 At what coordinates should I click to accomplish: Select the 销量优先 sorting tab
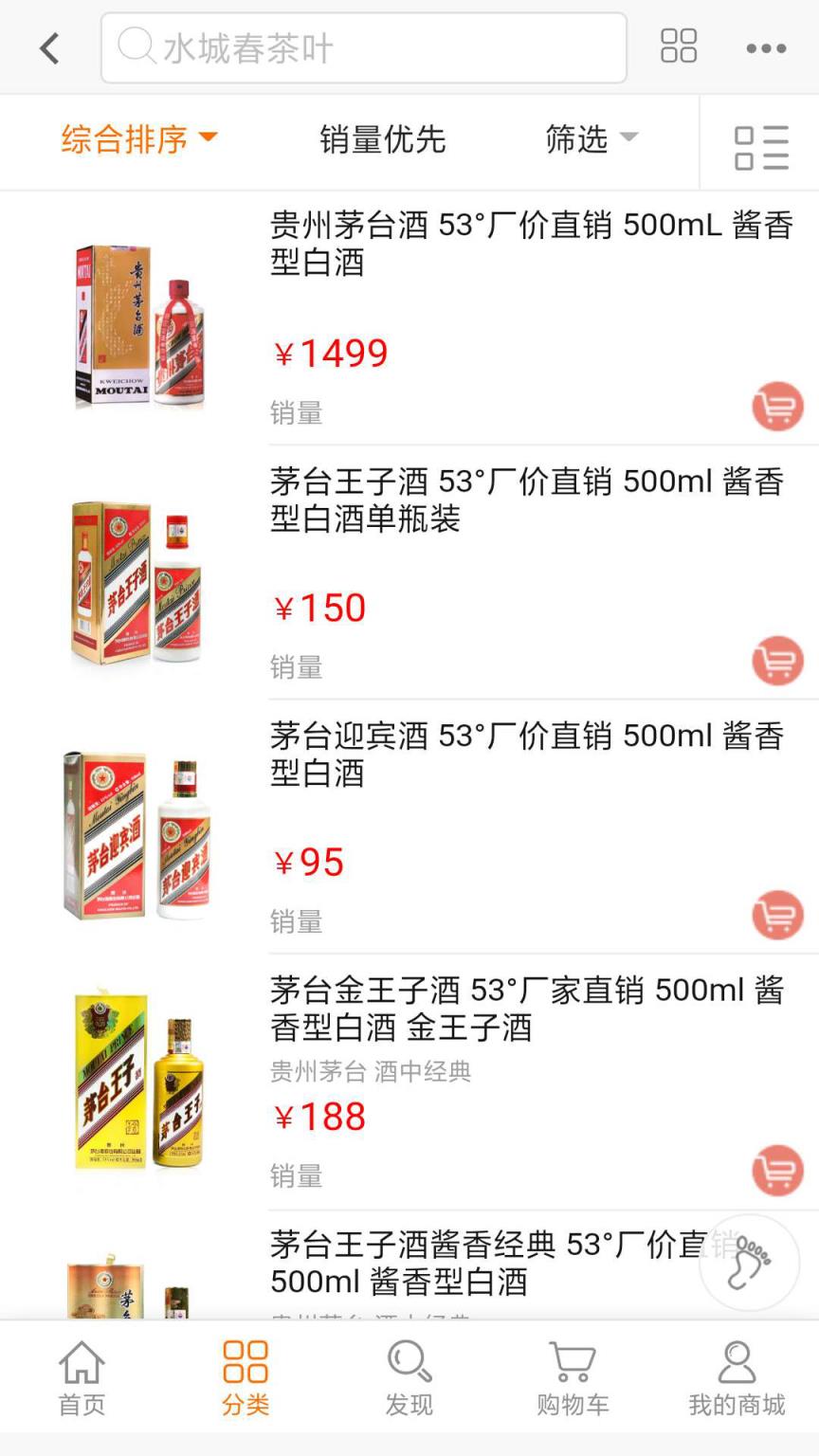[382, 138]
